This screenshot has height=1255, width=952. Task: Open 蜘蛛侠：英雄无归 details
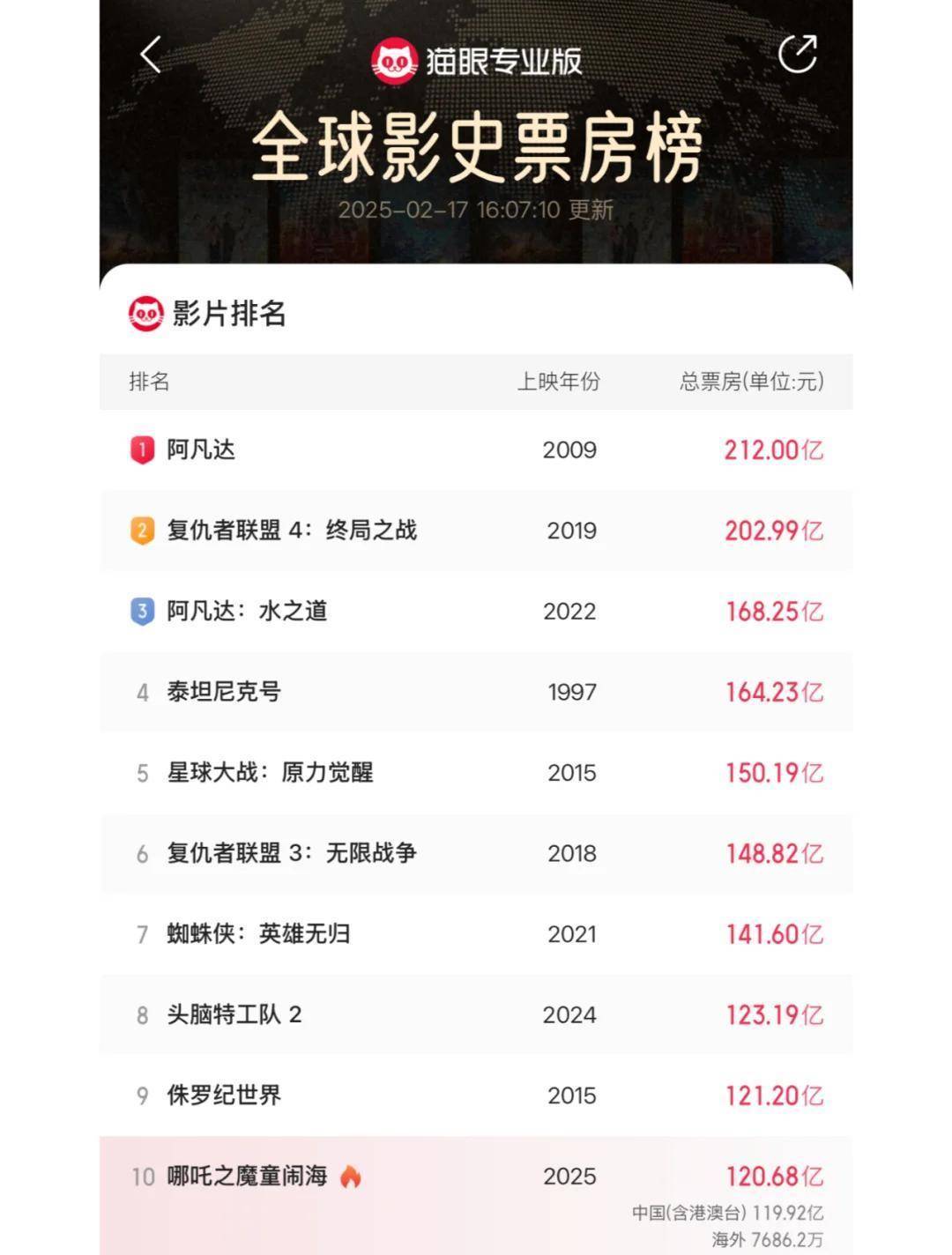(x=476, y=934)
